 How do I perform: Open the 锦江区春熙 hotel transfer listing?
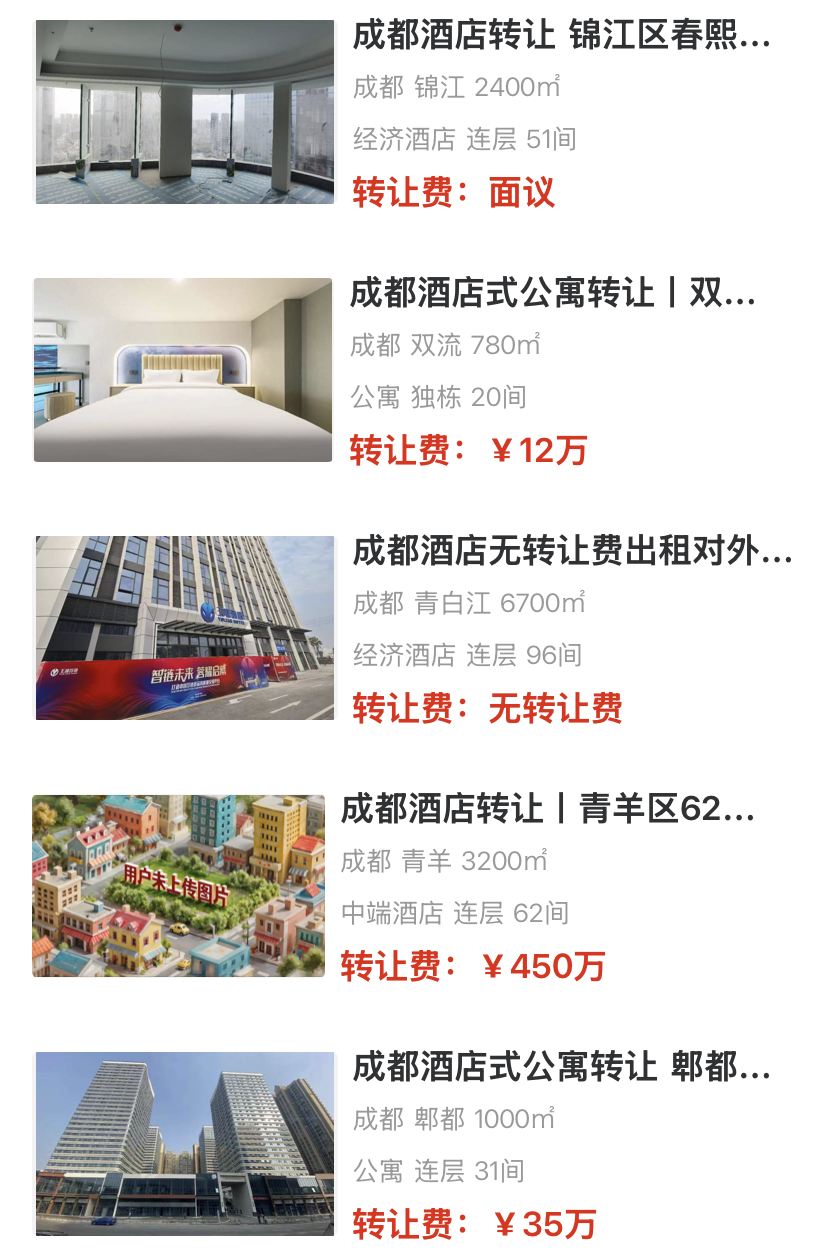561,37
